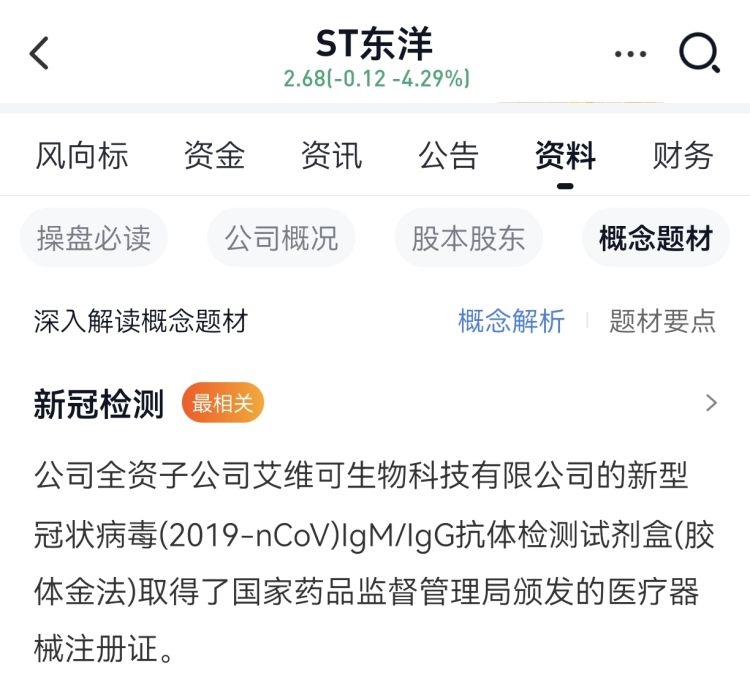Switch to 题材要点 view
The image size is (750, 697).
coord(662,321)
